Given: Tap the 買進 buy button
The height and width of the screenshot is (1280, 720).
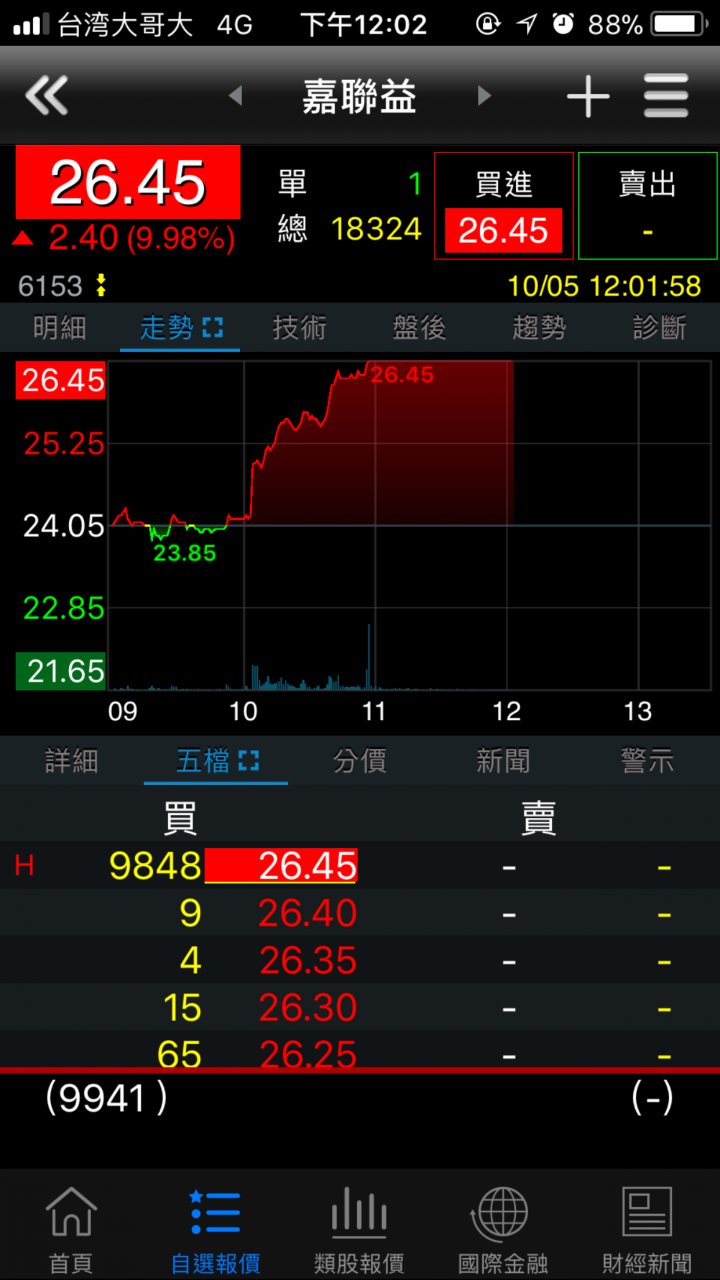Looking at the screenshot, I should click(504, 206).
